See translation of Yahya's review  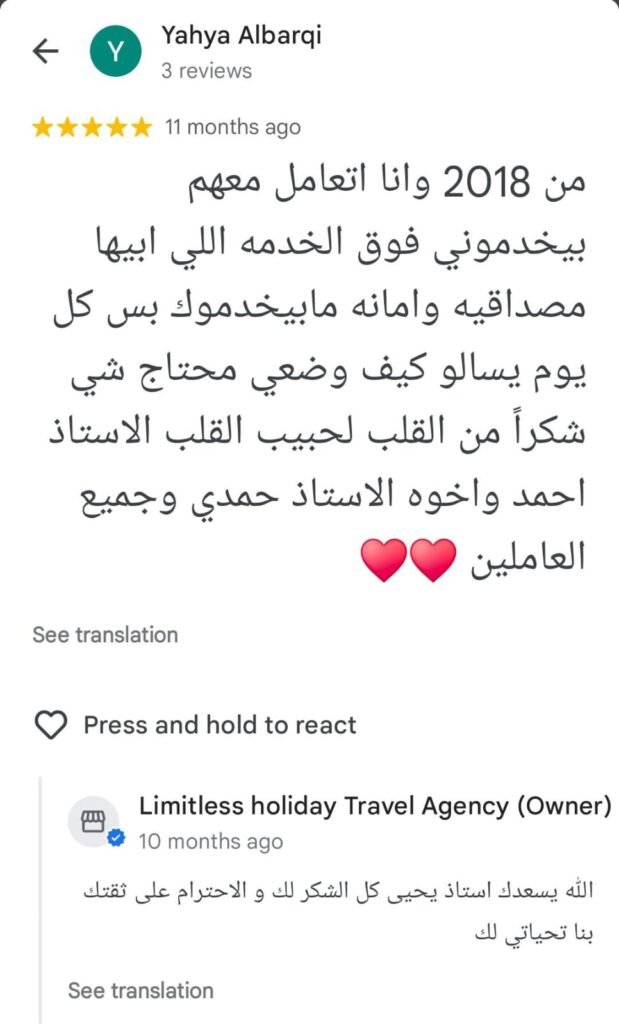pos(105,635)
